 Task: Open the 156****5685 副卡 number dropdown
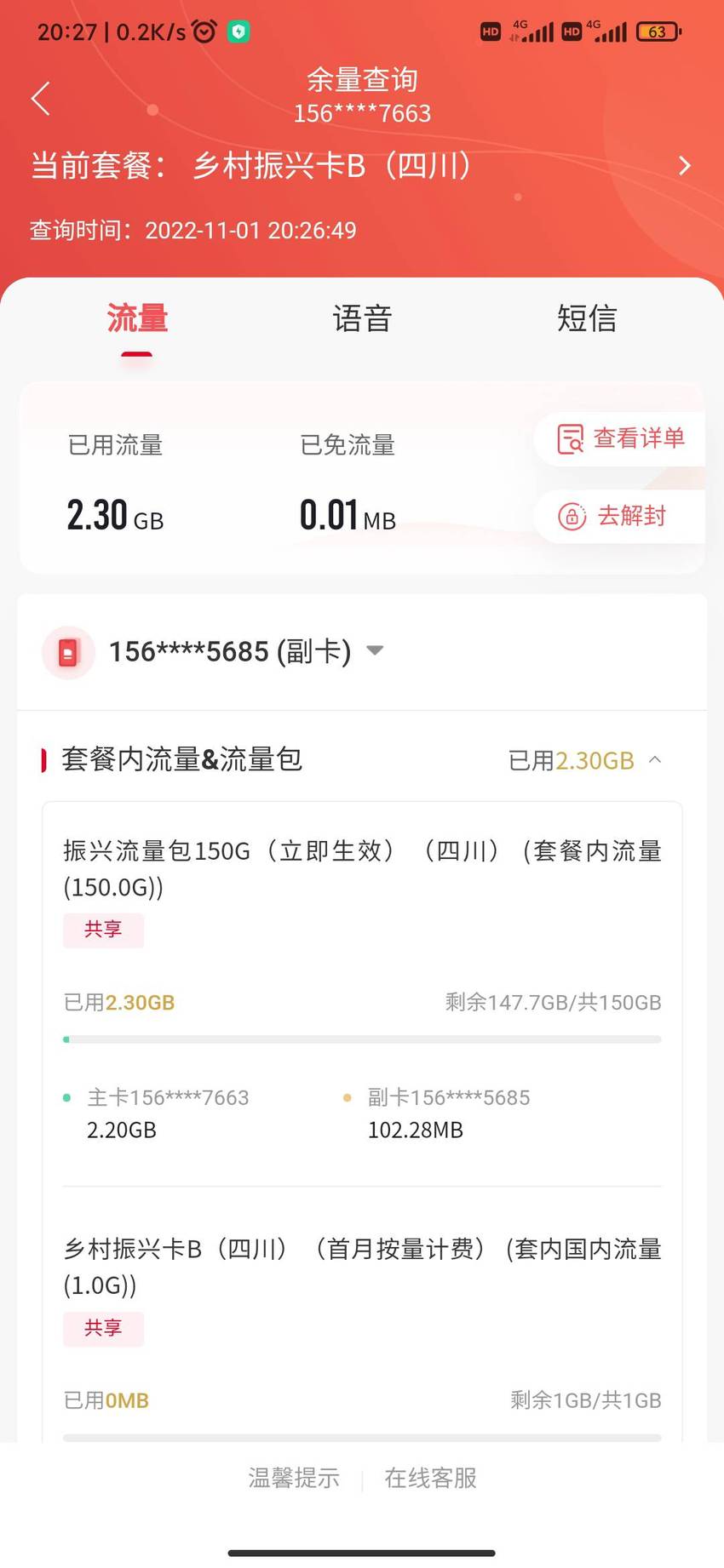click(245, 651)
